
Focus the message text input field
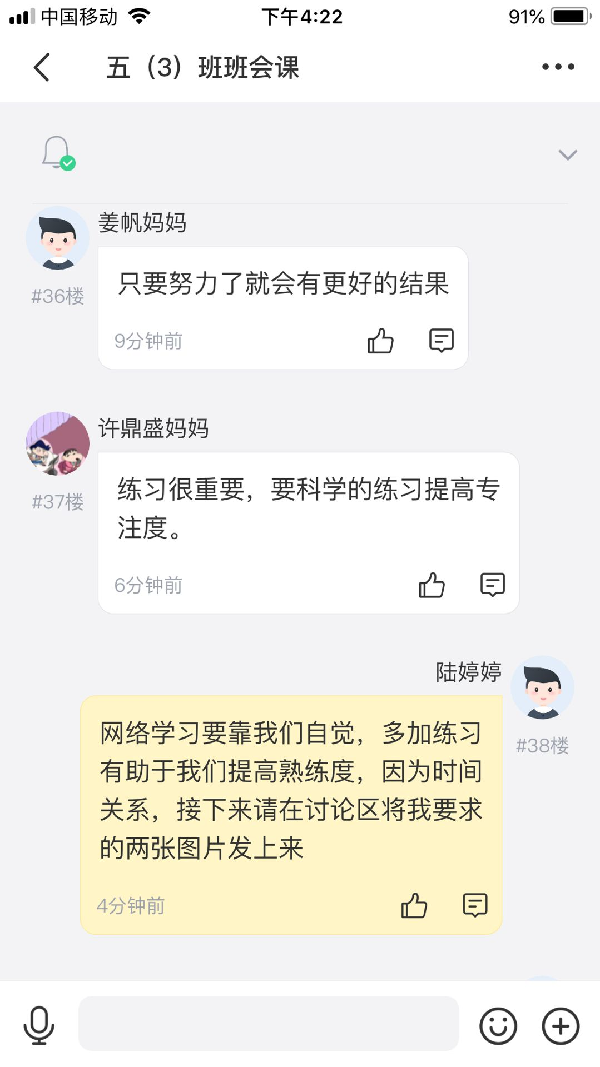[268, 1024]
